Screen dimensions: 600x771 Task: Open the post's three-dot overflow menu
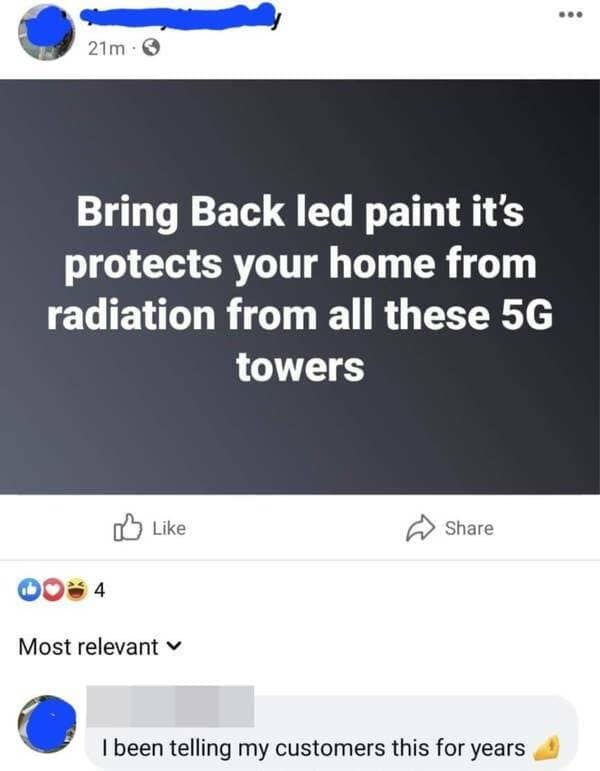pos(571,19)
